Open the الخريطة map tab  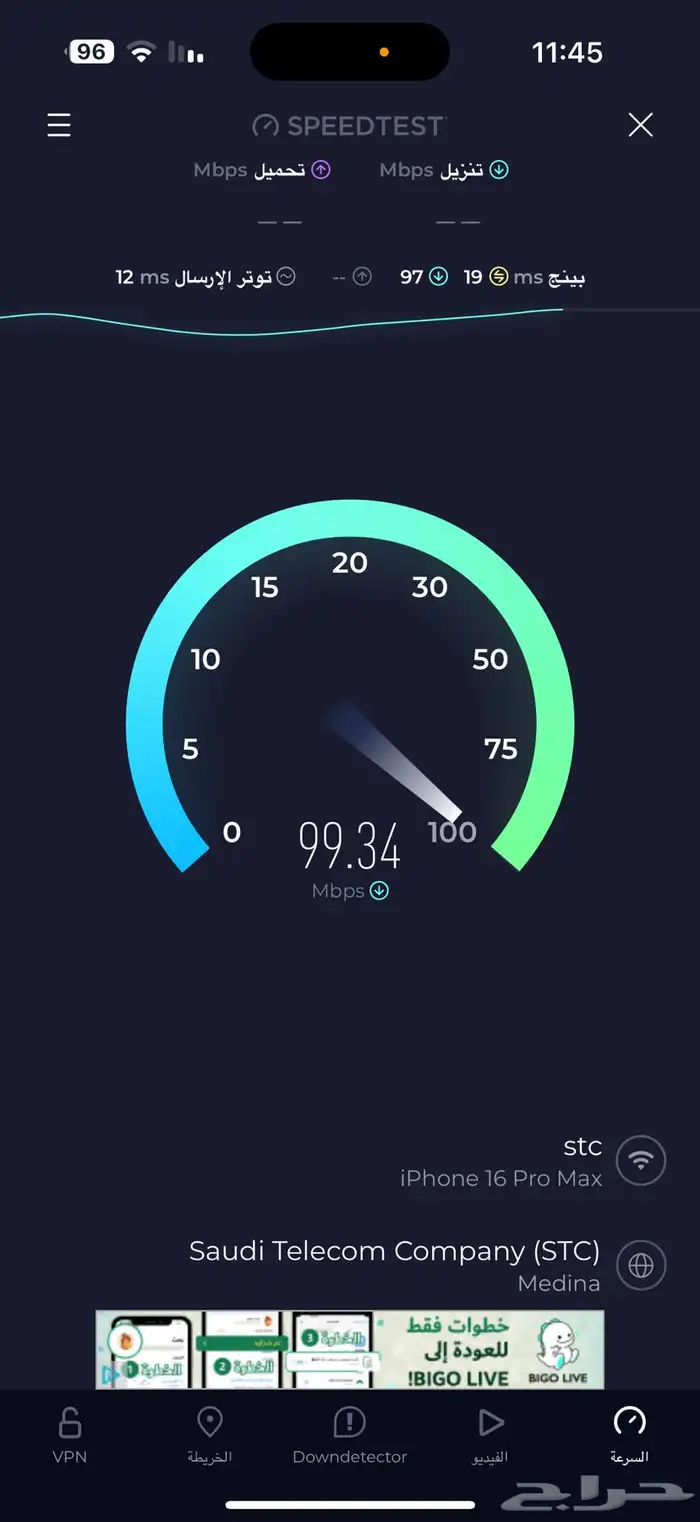click(210, 1434)
